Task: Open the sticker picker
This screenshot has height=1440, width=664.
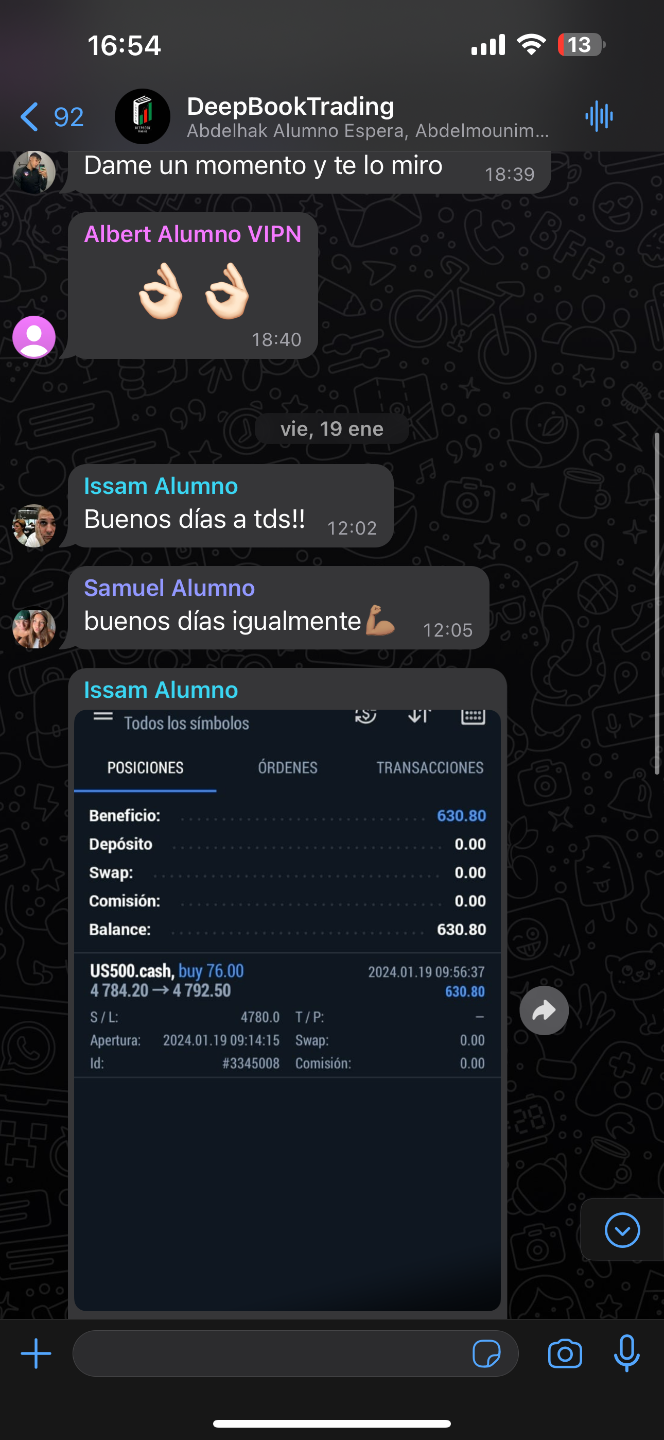Action: (486, 1355)
